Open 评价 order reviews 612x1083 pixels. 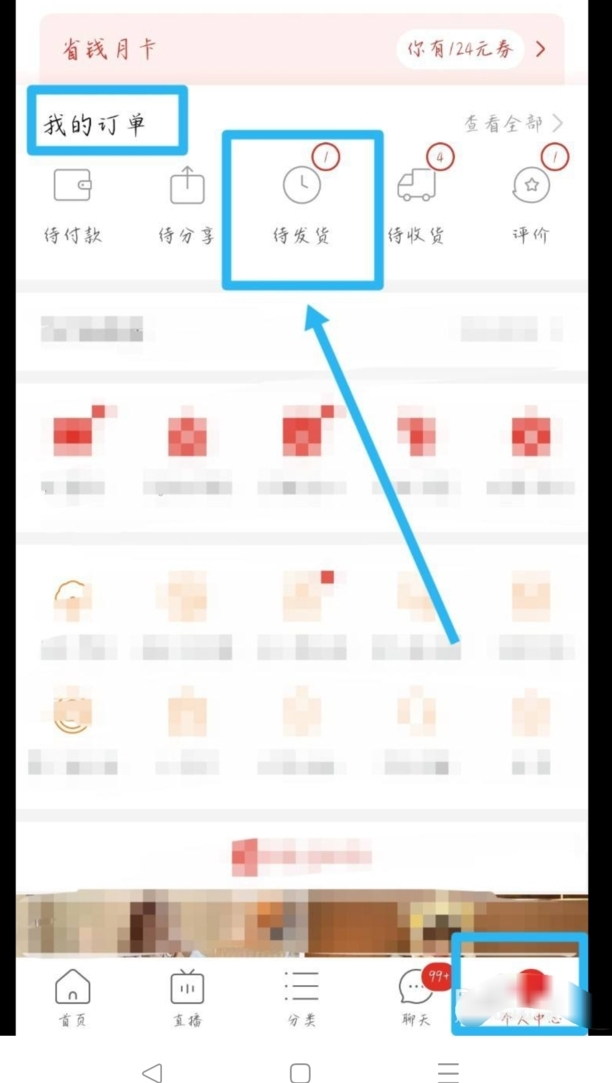[x=531, y=207]
